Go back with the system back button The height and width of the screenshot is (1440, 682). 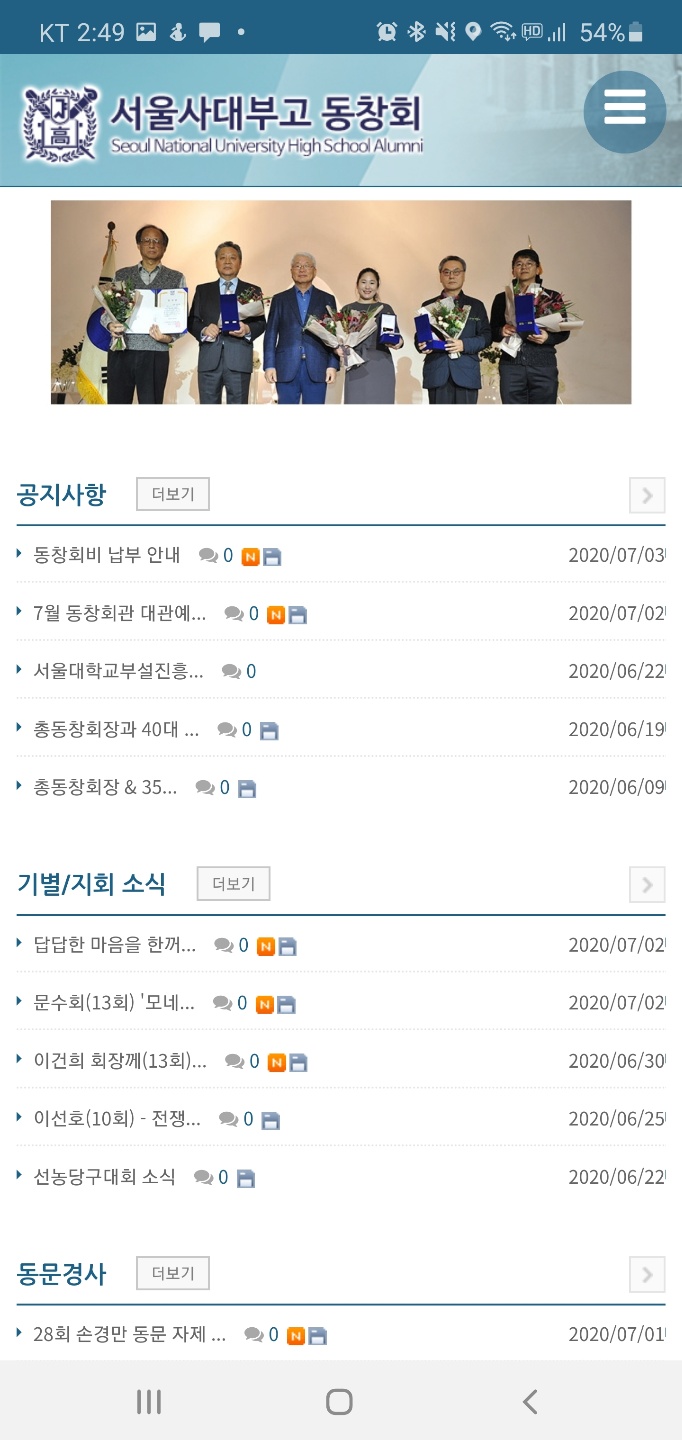pyautogui.click(x=530, y=1402)
